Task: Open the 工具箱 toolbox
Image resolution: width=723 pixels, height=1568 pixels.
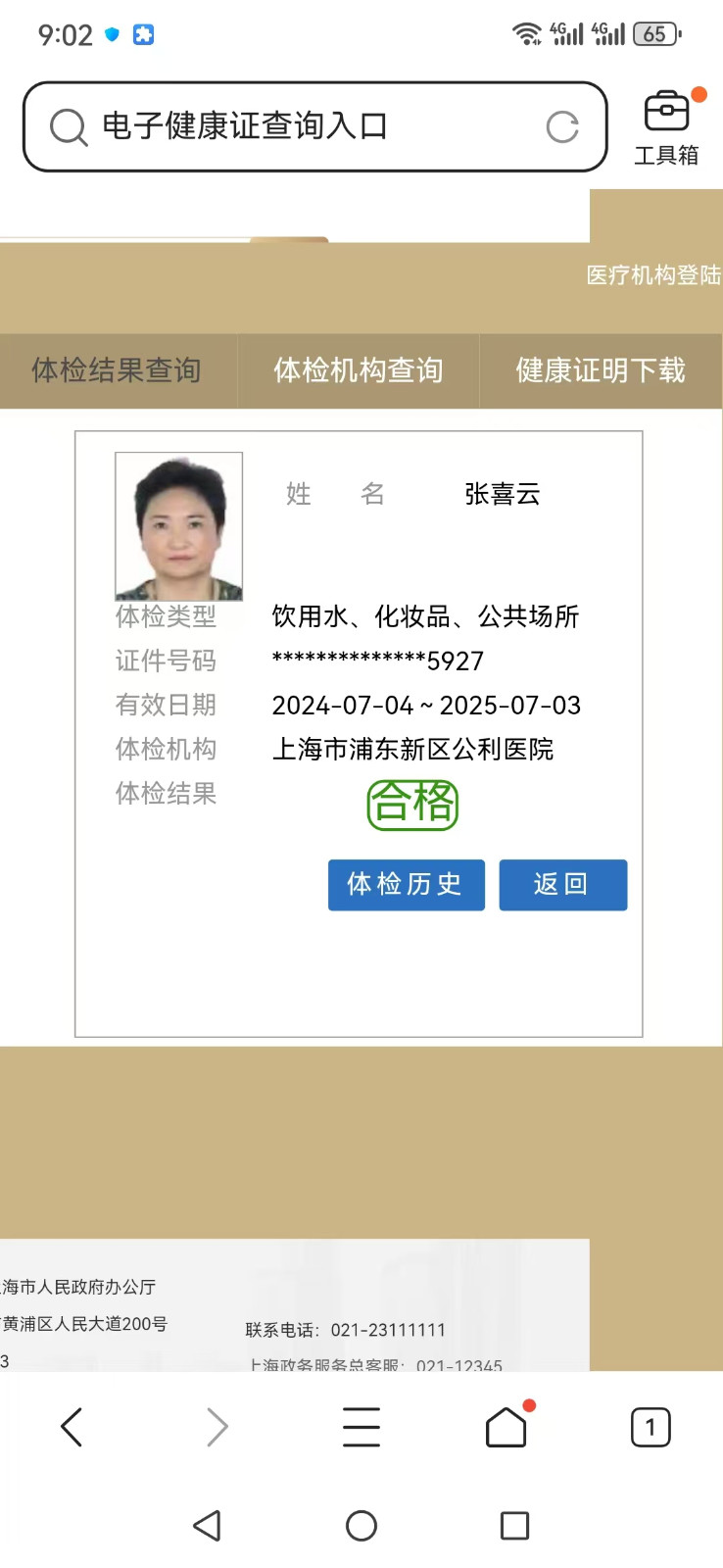Action: tap(666, 127)
